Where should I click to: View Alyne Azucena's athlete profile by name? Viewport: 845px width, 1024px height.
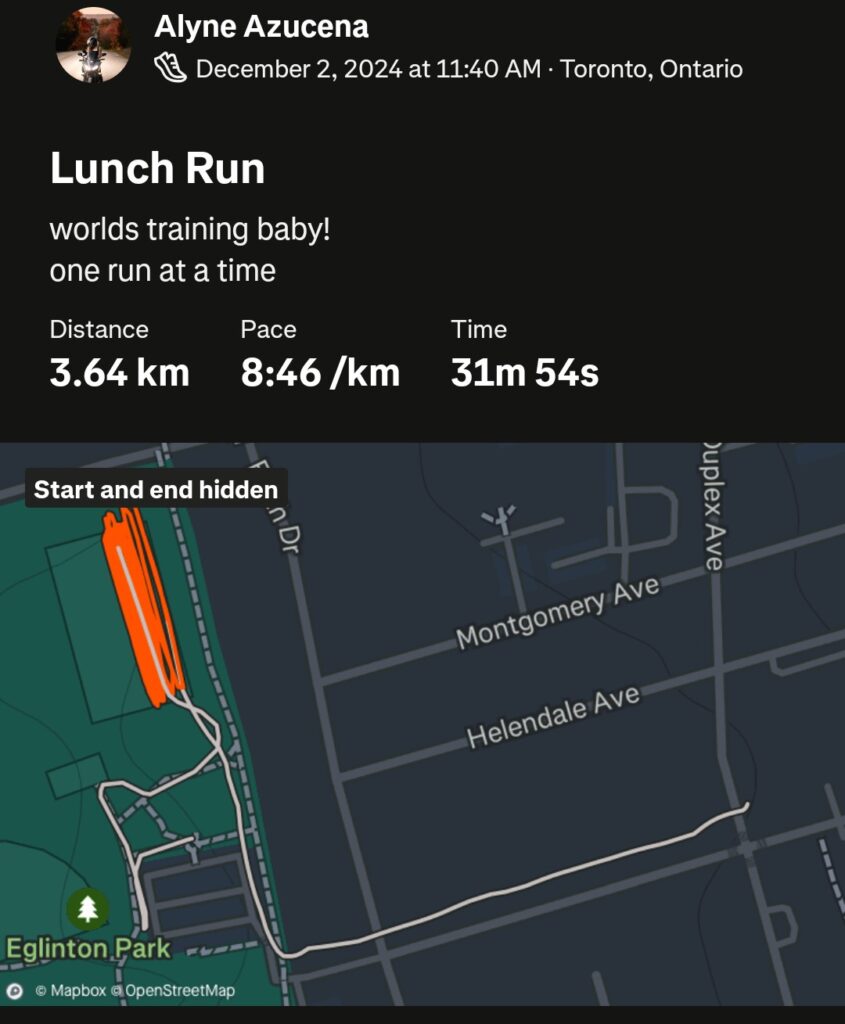pyautogui.click(x=261, y=27)
